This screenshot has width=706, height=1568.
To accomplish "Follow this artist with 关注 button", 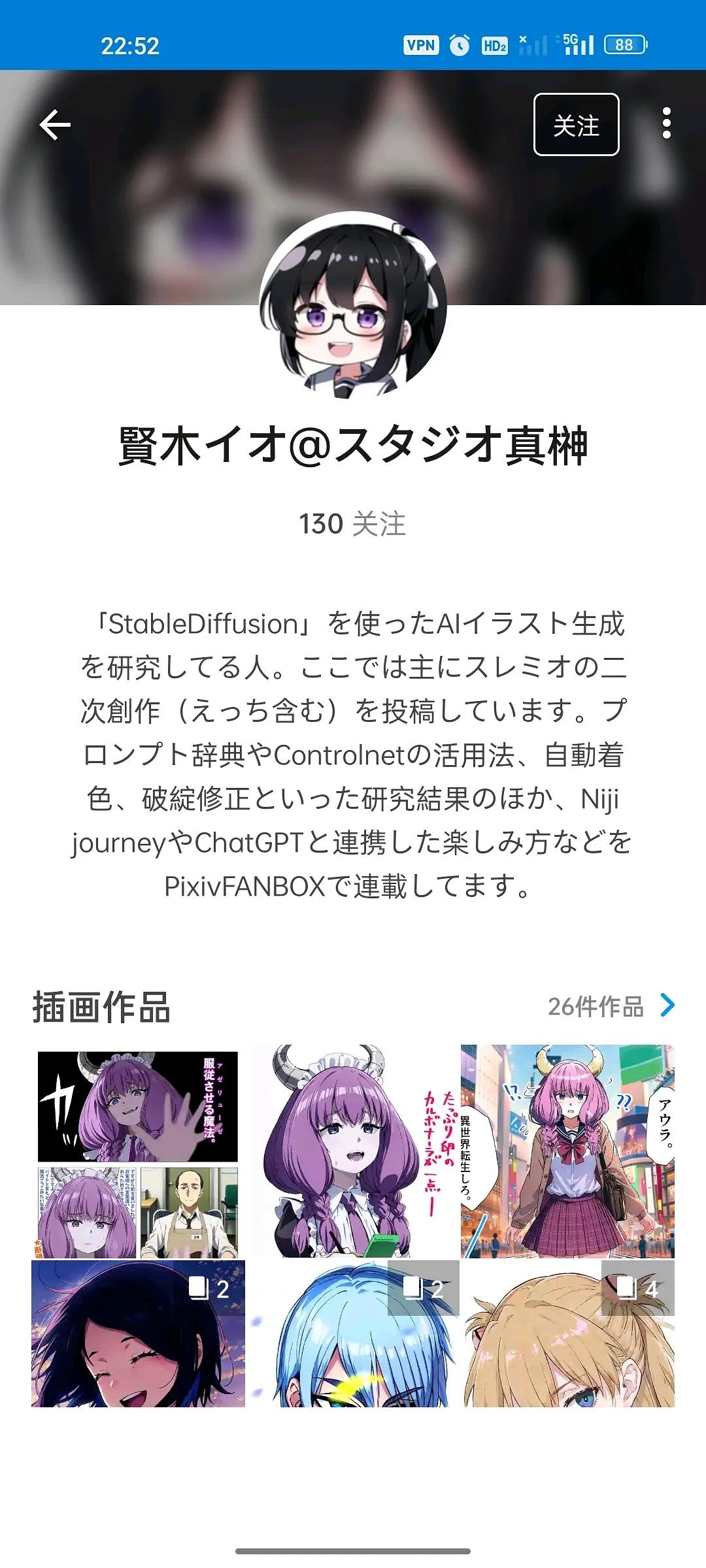I will click(576, 125).
